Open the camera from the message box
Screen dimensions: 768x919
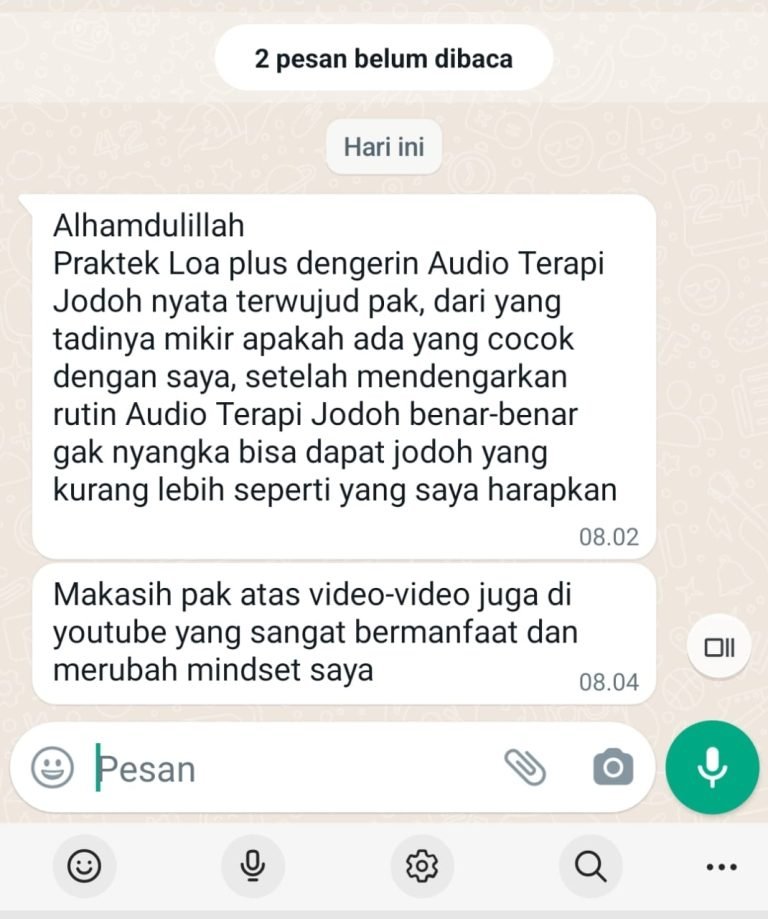[x=612, y=768]
